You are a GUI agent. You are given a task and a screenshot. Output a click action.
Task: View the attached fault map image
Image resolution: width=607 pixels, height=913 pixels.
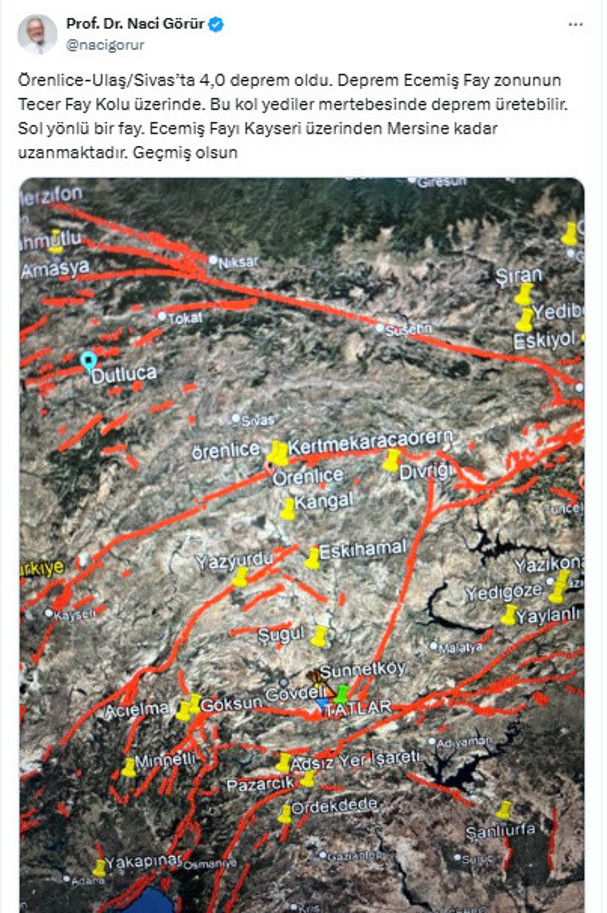pyautogui.click(x=301, y=545)
